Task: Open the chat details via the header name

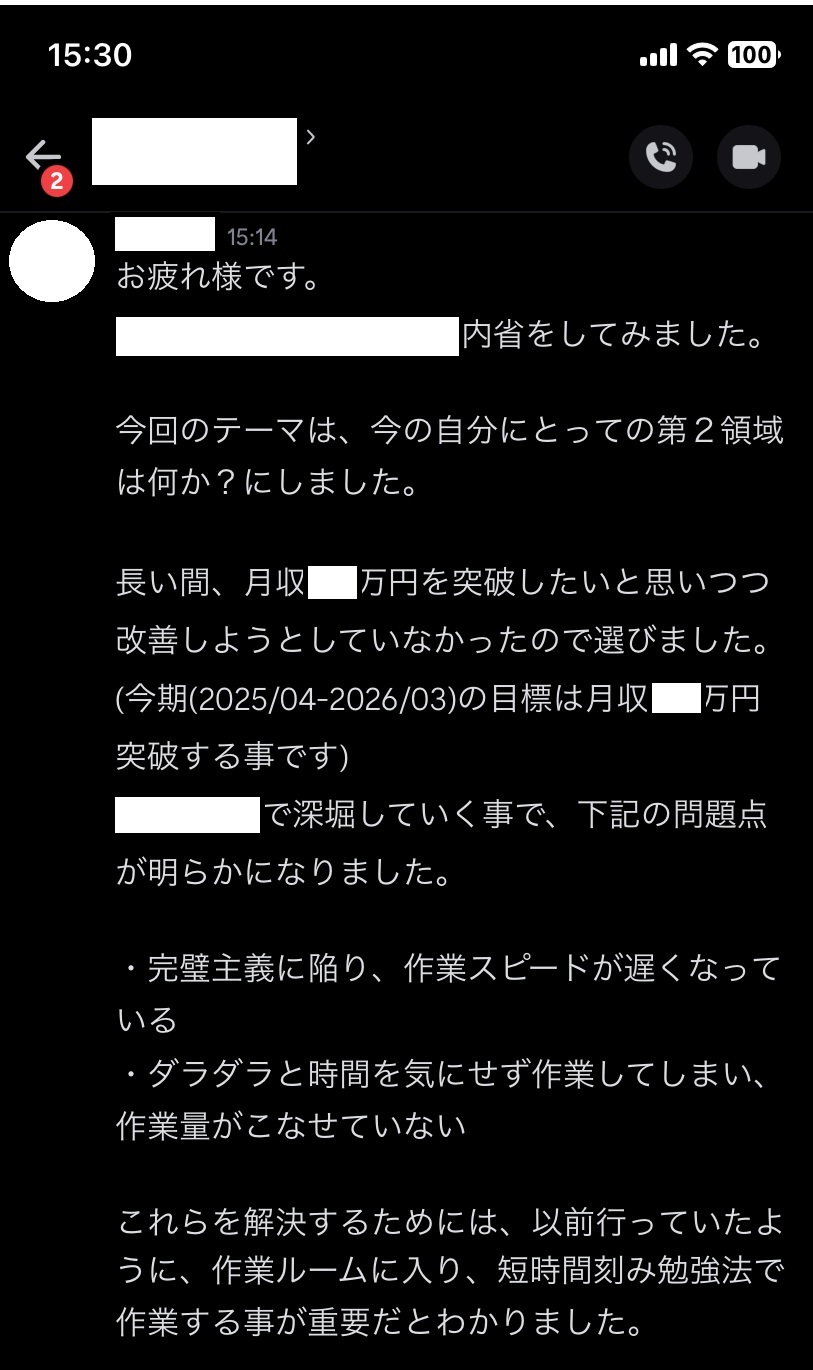Action: (x=195, y=151)
